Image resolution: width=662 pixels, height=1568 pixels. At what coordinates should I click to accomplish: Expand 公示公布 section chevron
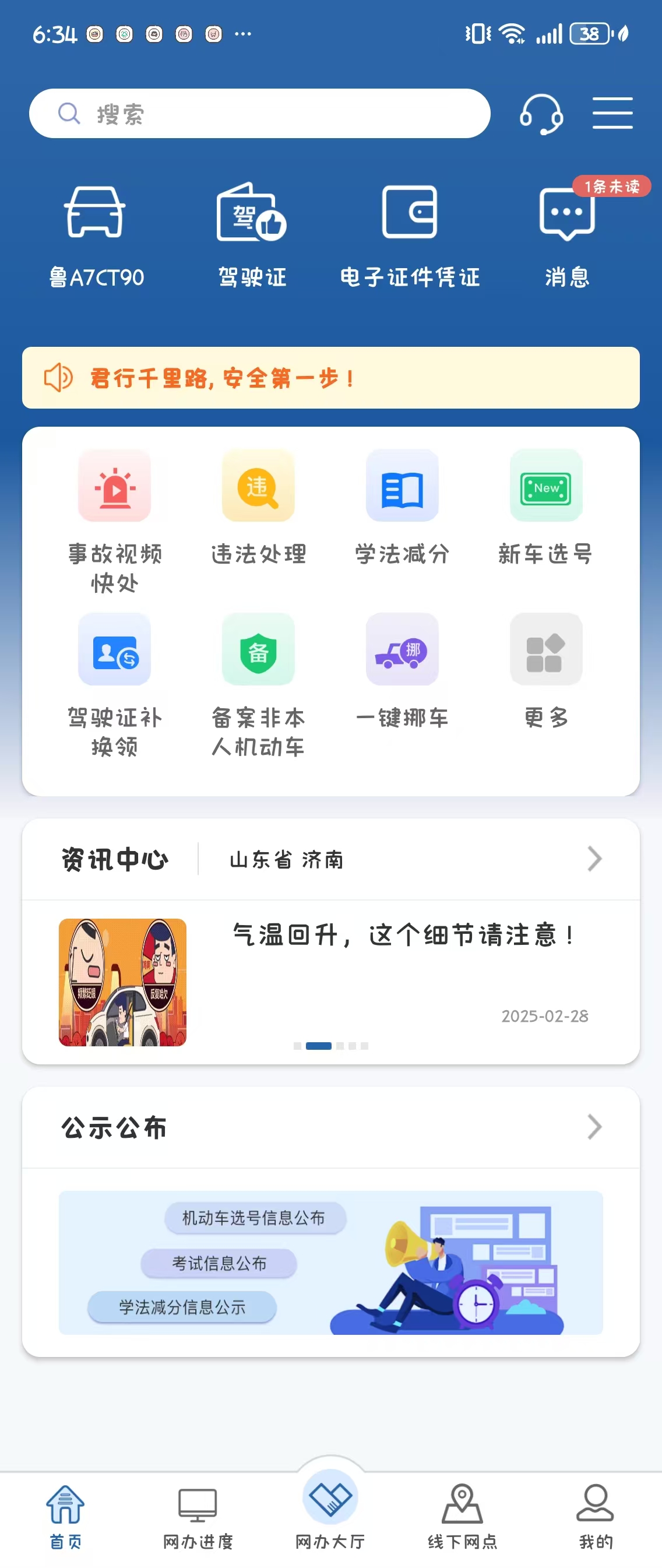(594, 1127)
